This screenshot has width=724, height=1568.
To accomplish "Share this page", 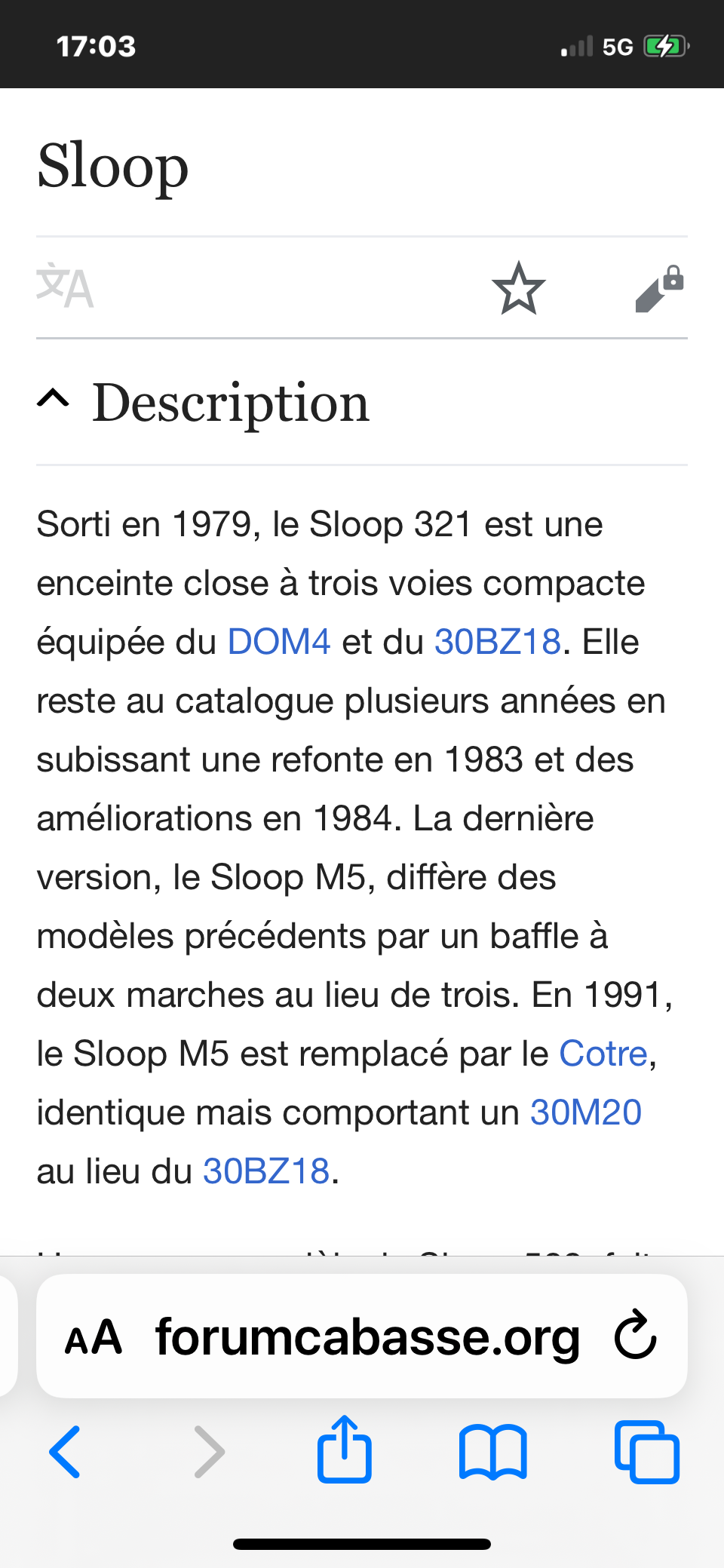I will [345, 1450].
